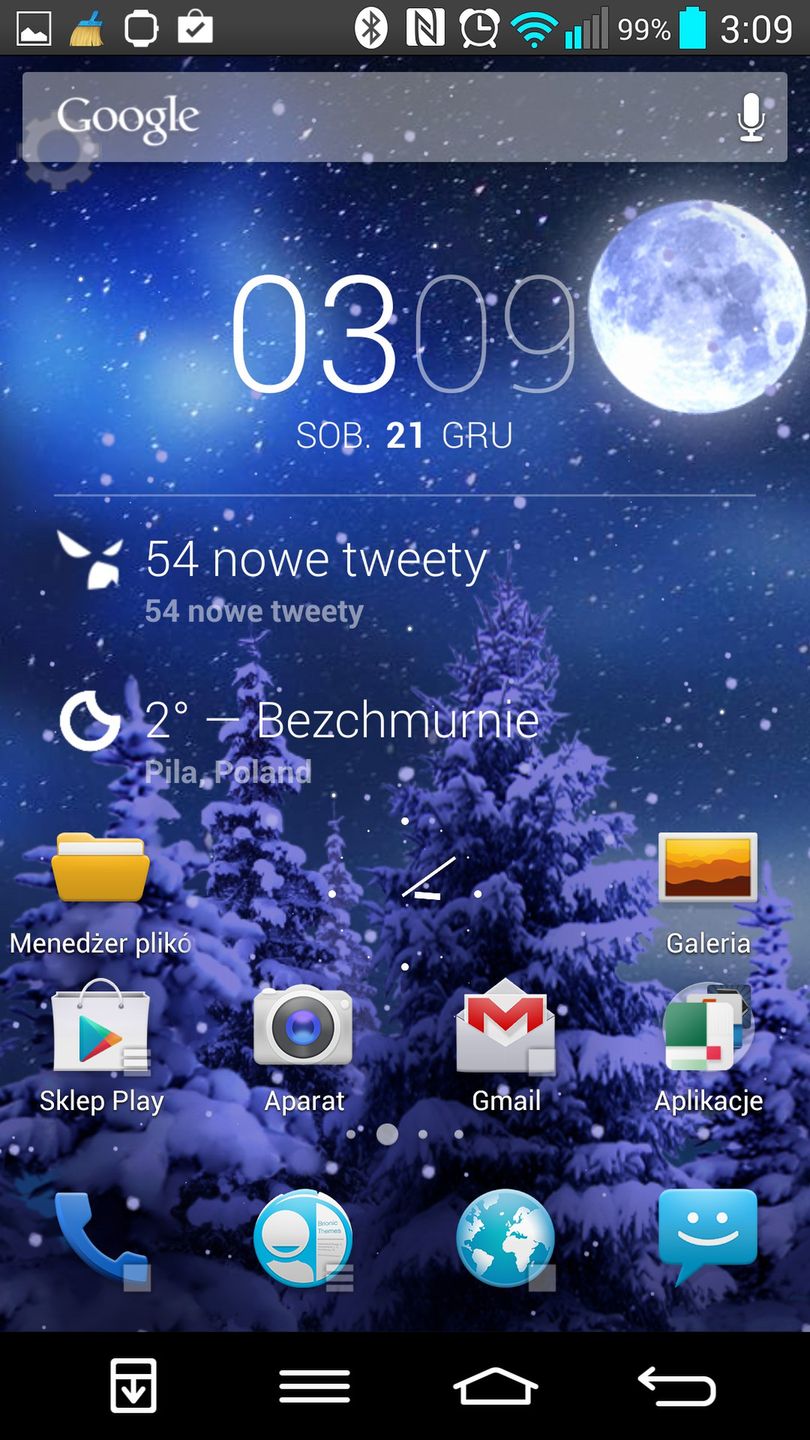Open the Bezchmurnie weather for Pila
Screen dimensions: 810x1440
click(x=340, y=722)
